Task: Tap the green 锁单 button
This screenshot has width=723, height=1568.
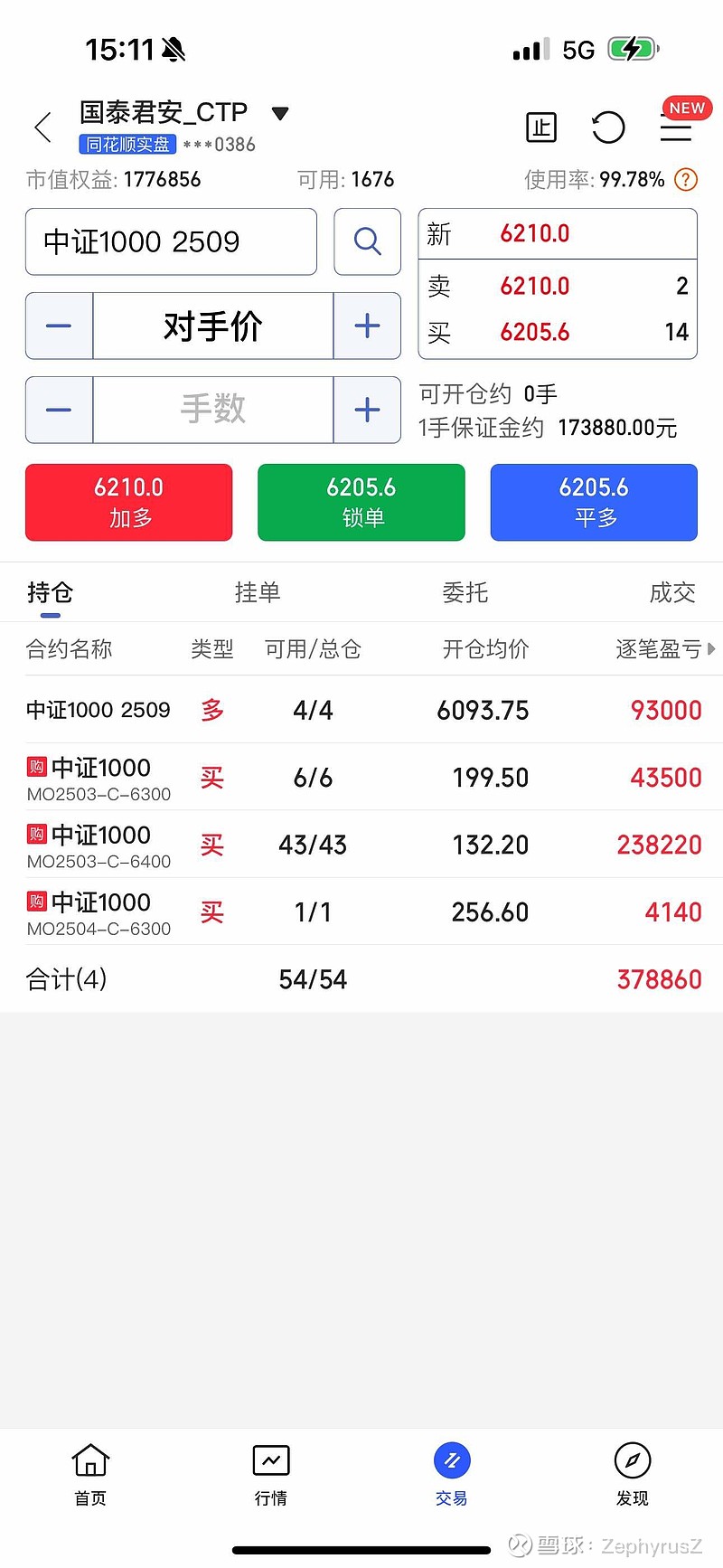Action: pyautogui.click(x=361, y=503)
